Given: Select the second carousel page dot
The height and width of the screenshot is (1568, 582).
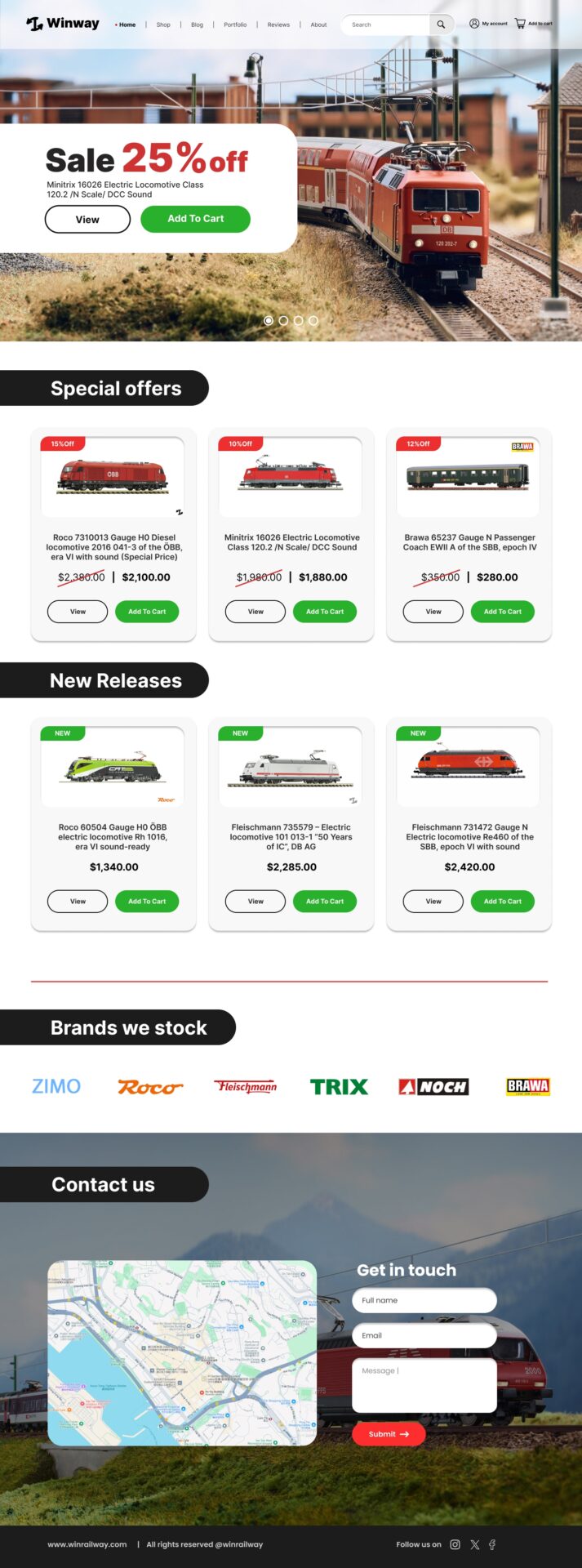Looking at the screenshot, I should [283, 321].
